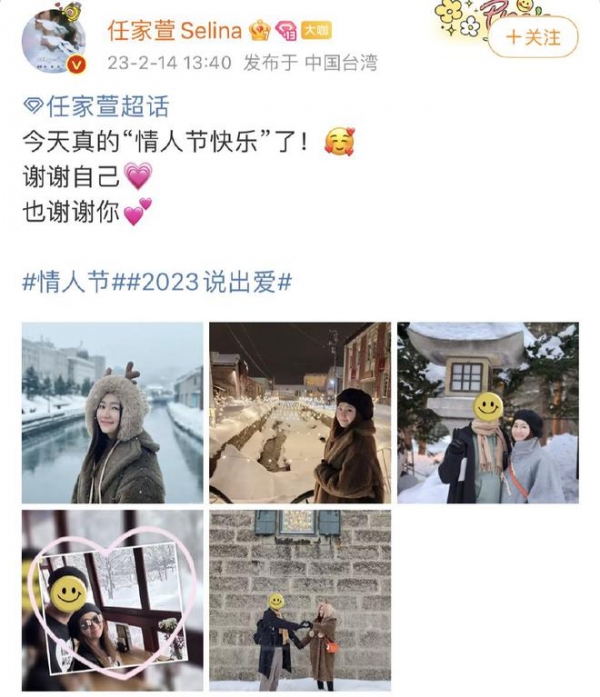
Task: Tap the username 任家萱 Selina
Action: pos(174,30)
